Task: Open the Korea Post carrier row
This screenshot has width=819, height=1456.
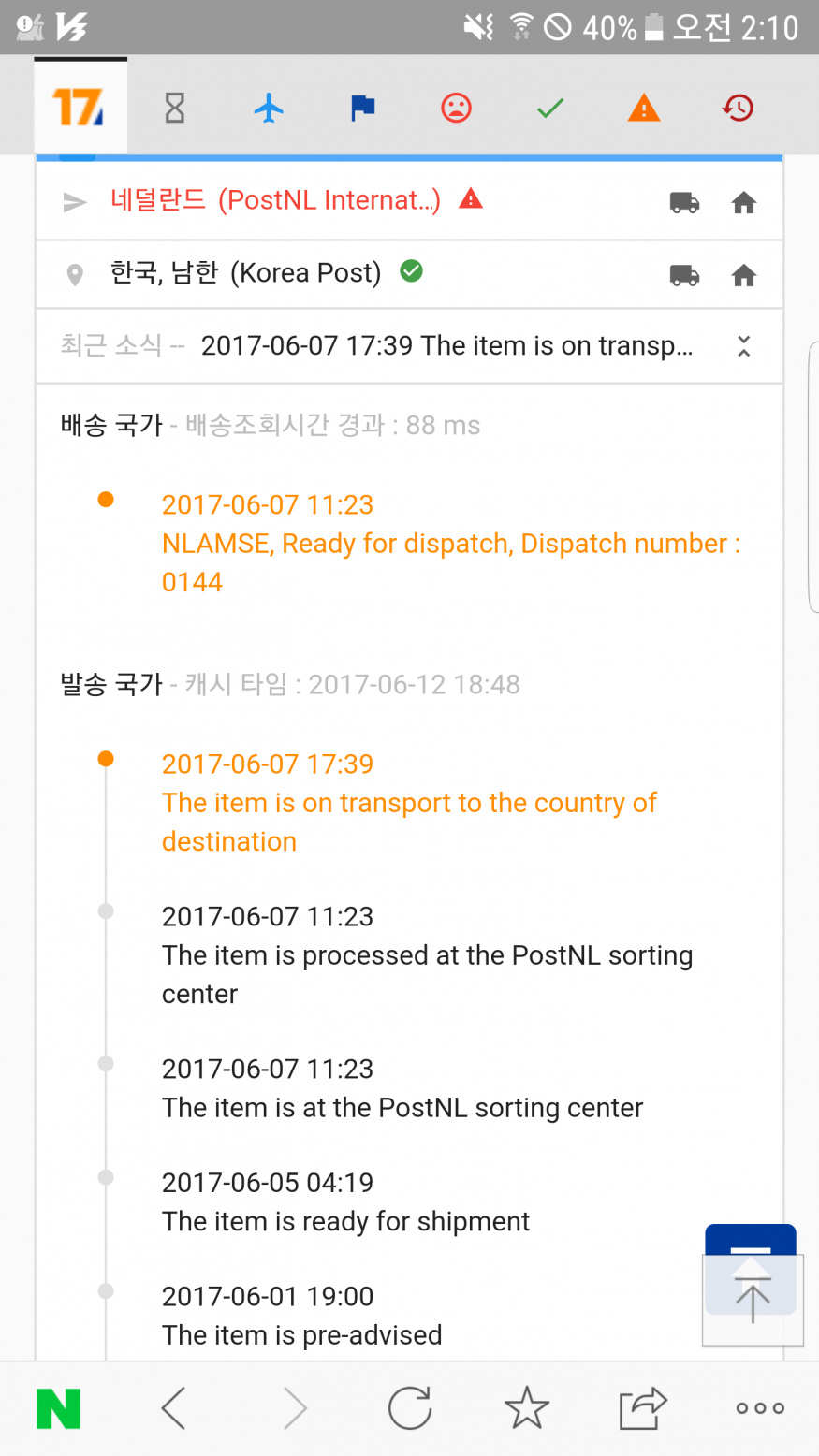Action: (409, 274)
